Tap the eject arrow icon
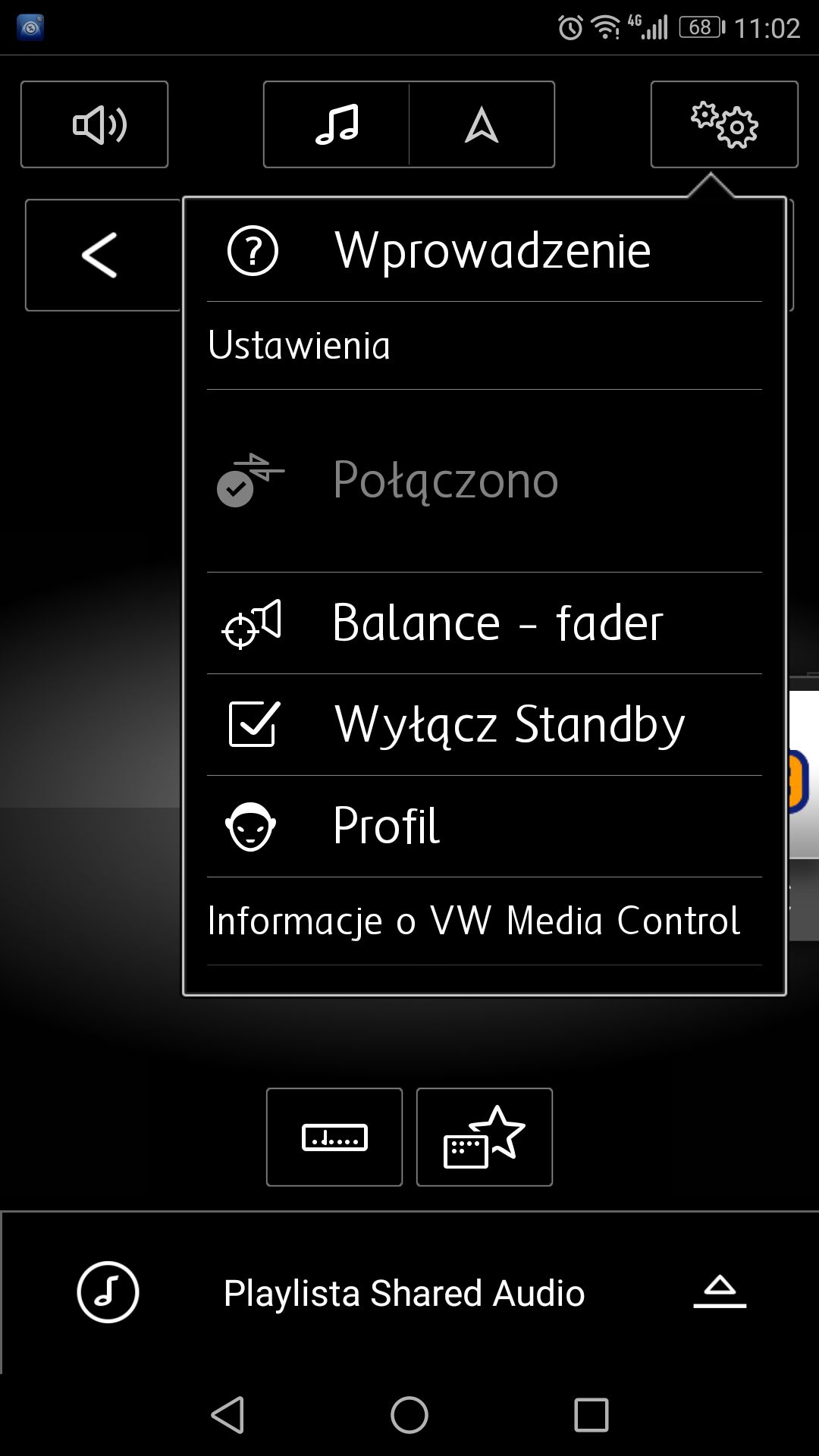The height and width of the screenshot is (1456, 819). 720,1291
